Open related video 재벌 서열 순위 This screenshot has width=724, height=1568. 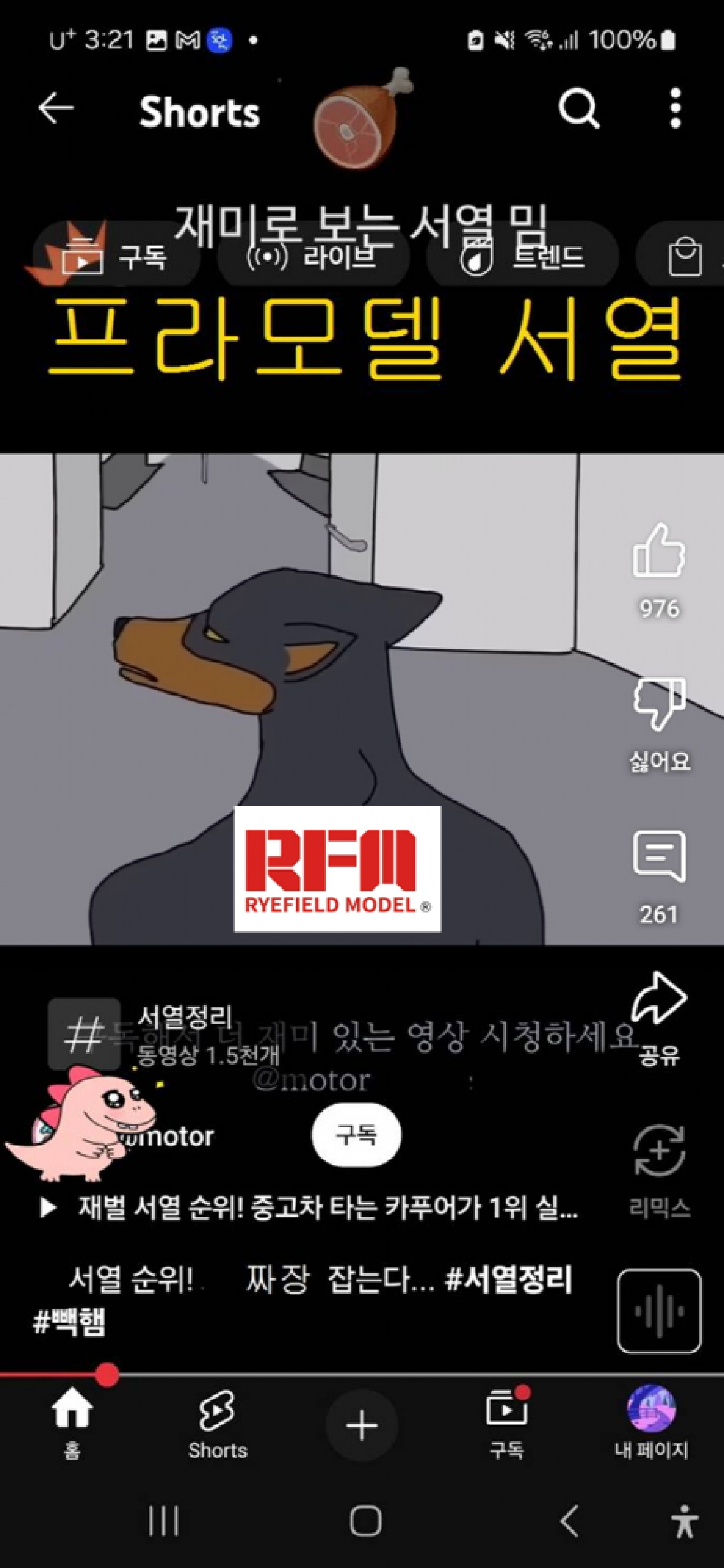pos(316,1208)
